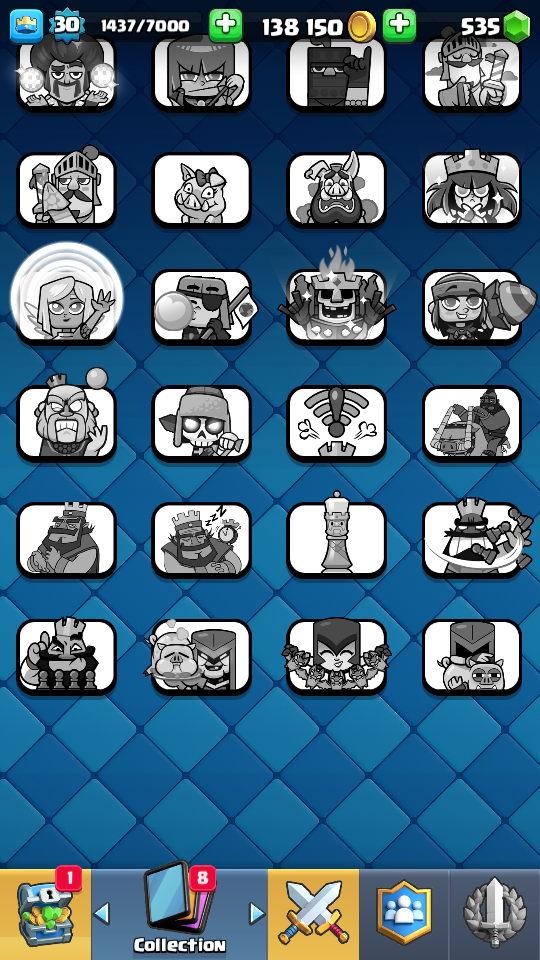Select the chess piece king emote
The height and width of the screenshot is (960, 540).
pos(337,539)
